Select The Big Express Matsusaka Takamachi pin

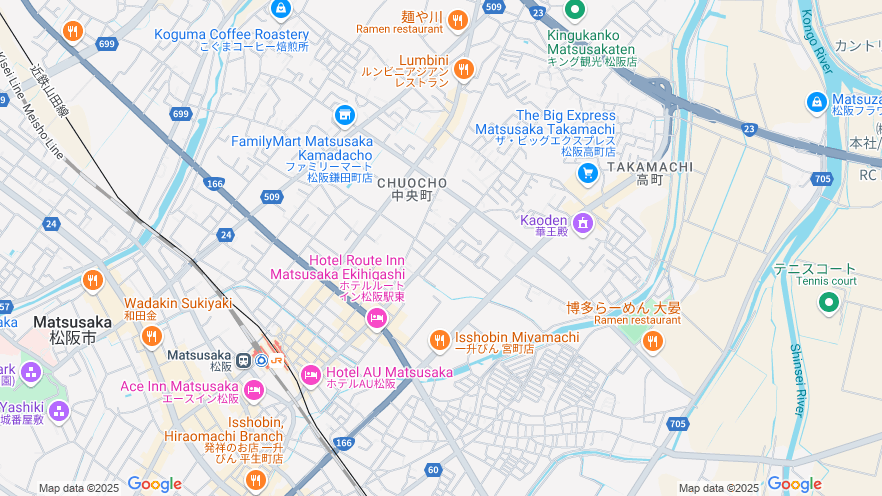587,174
